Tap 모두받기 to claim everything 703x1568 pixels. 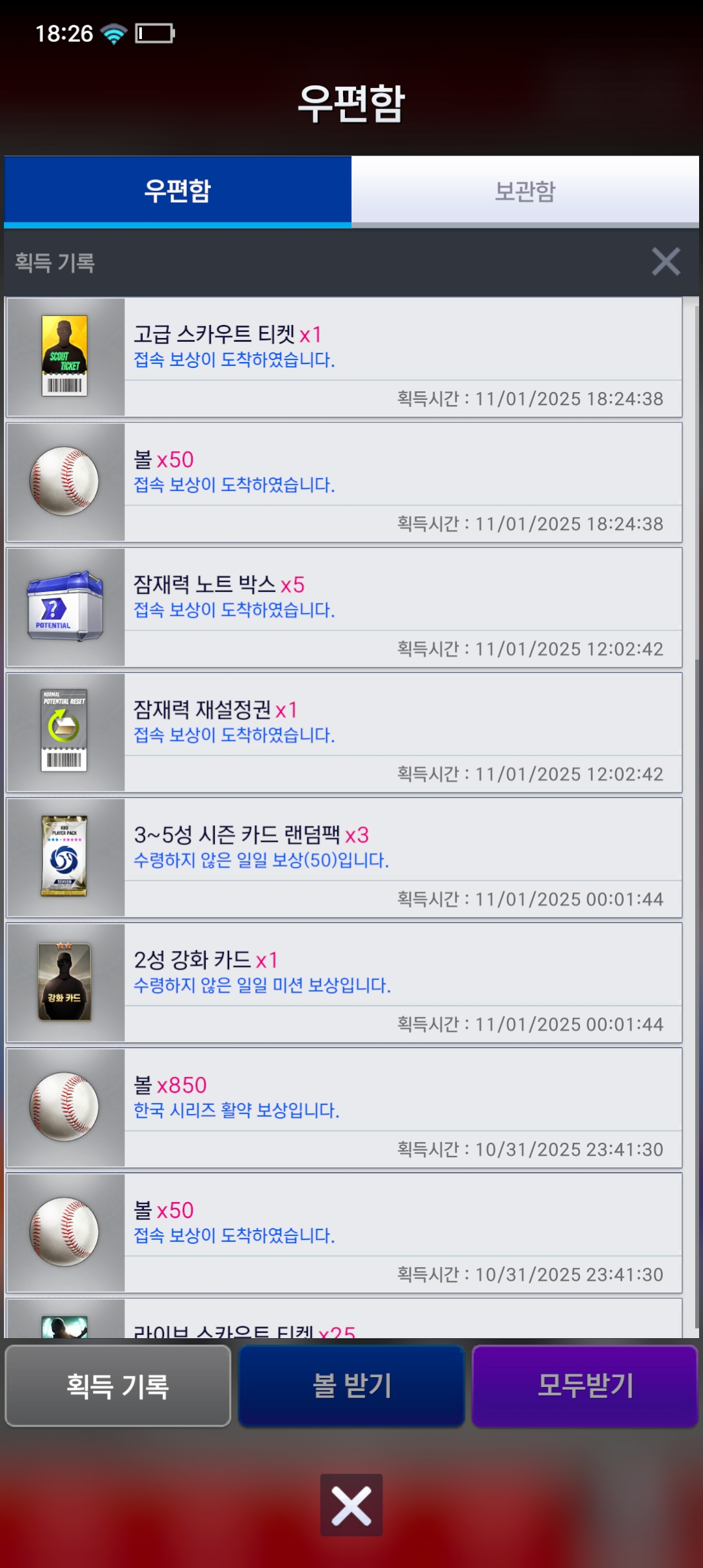(x=585, y=1386)
